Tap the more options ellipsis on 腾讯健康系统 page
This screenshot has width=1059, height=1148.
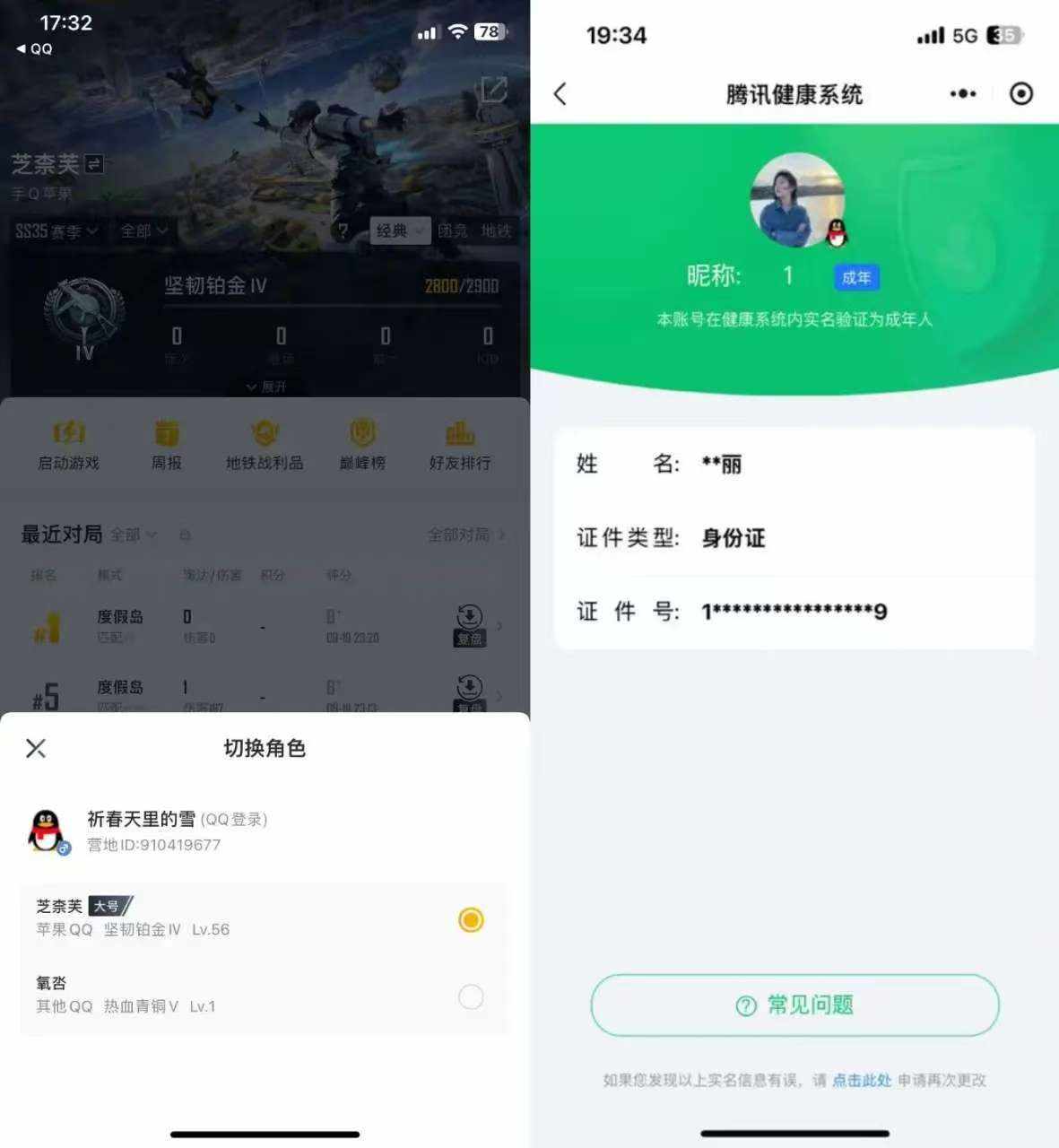pos(962,93)
